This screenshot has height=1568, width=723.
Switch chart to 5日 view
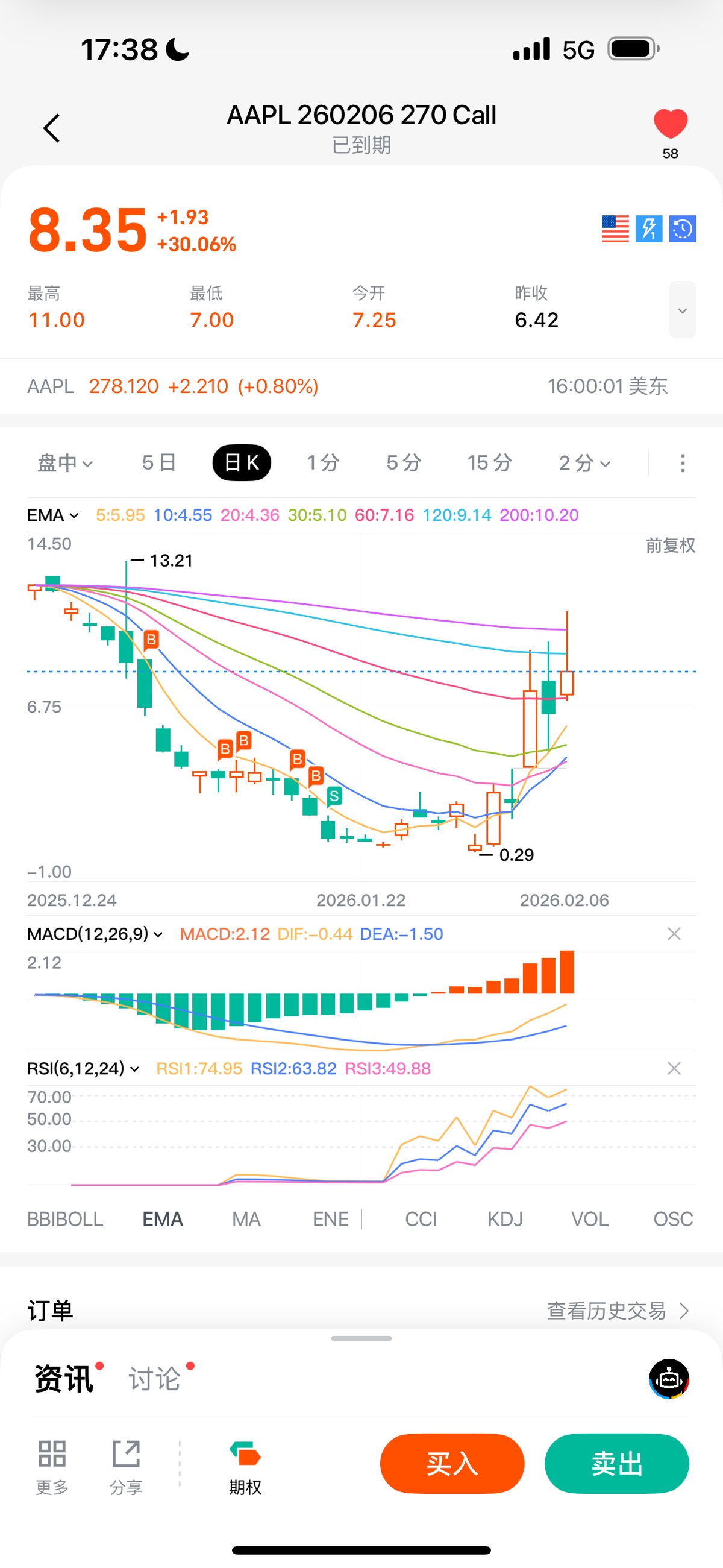[x=159, y=463]
